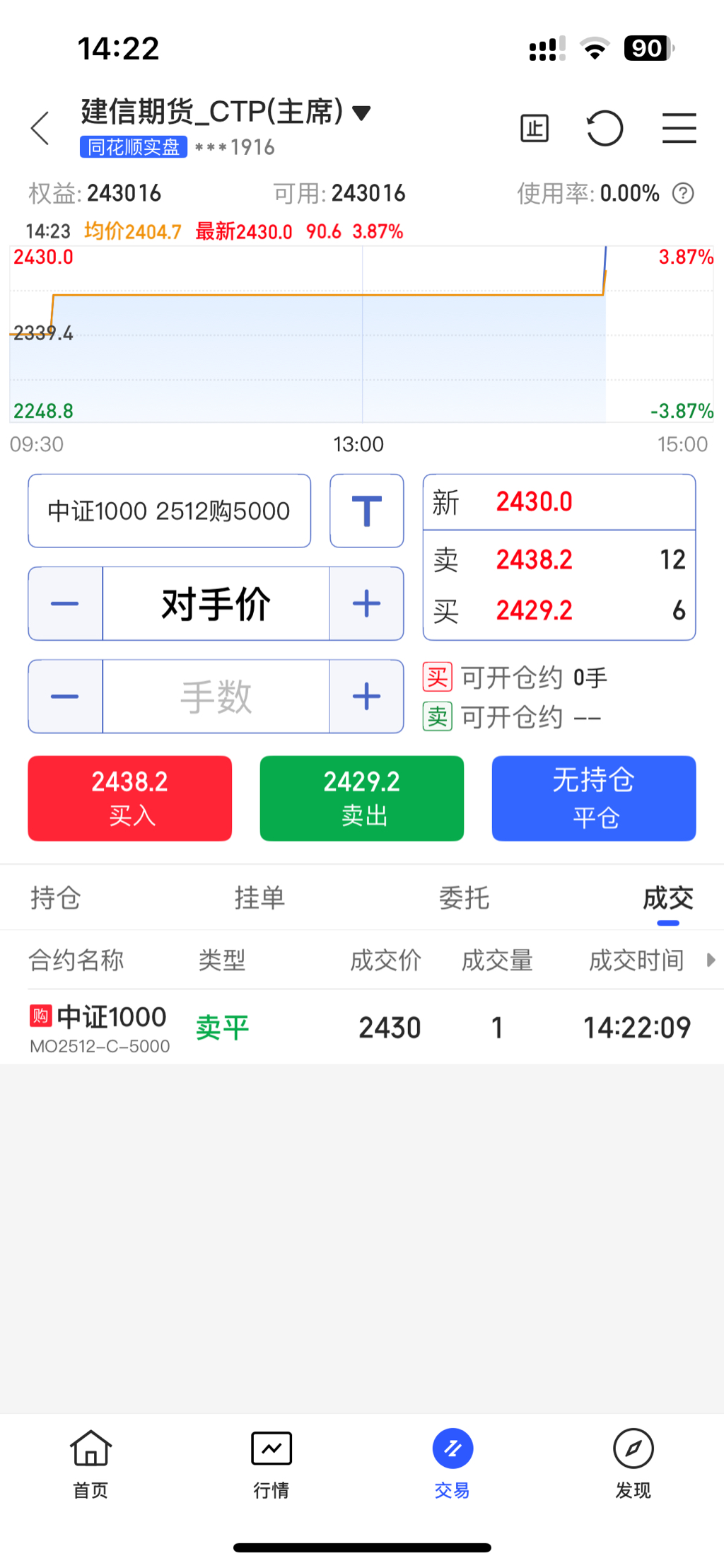
Task: Open the hamburger menu
Action: [x=679, y=128]
